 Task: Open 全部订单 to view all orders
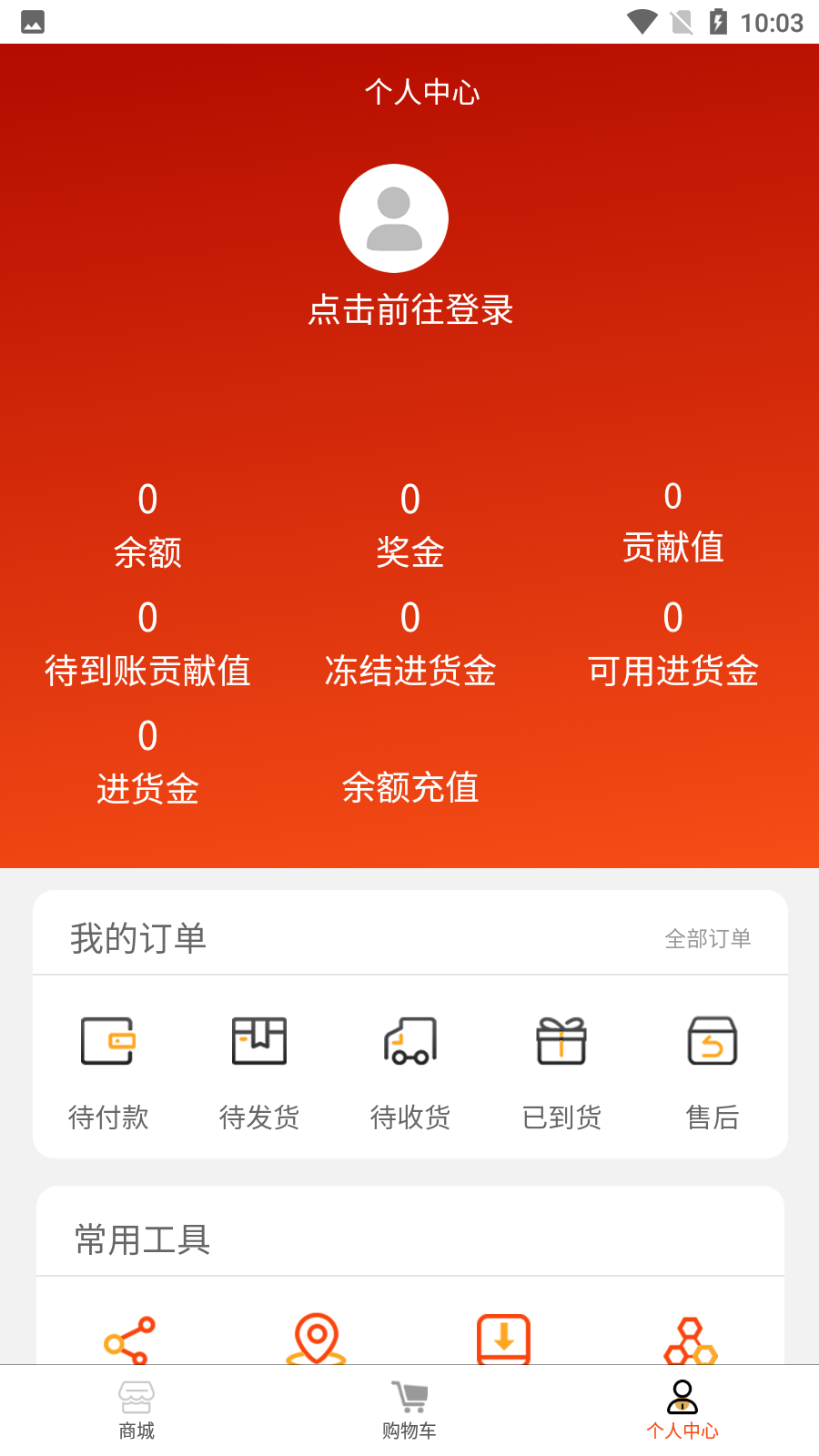pyautogui.click(x=710, y=938)
